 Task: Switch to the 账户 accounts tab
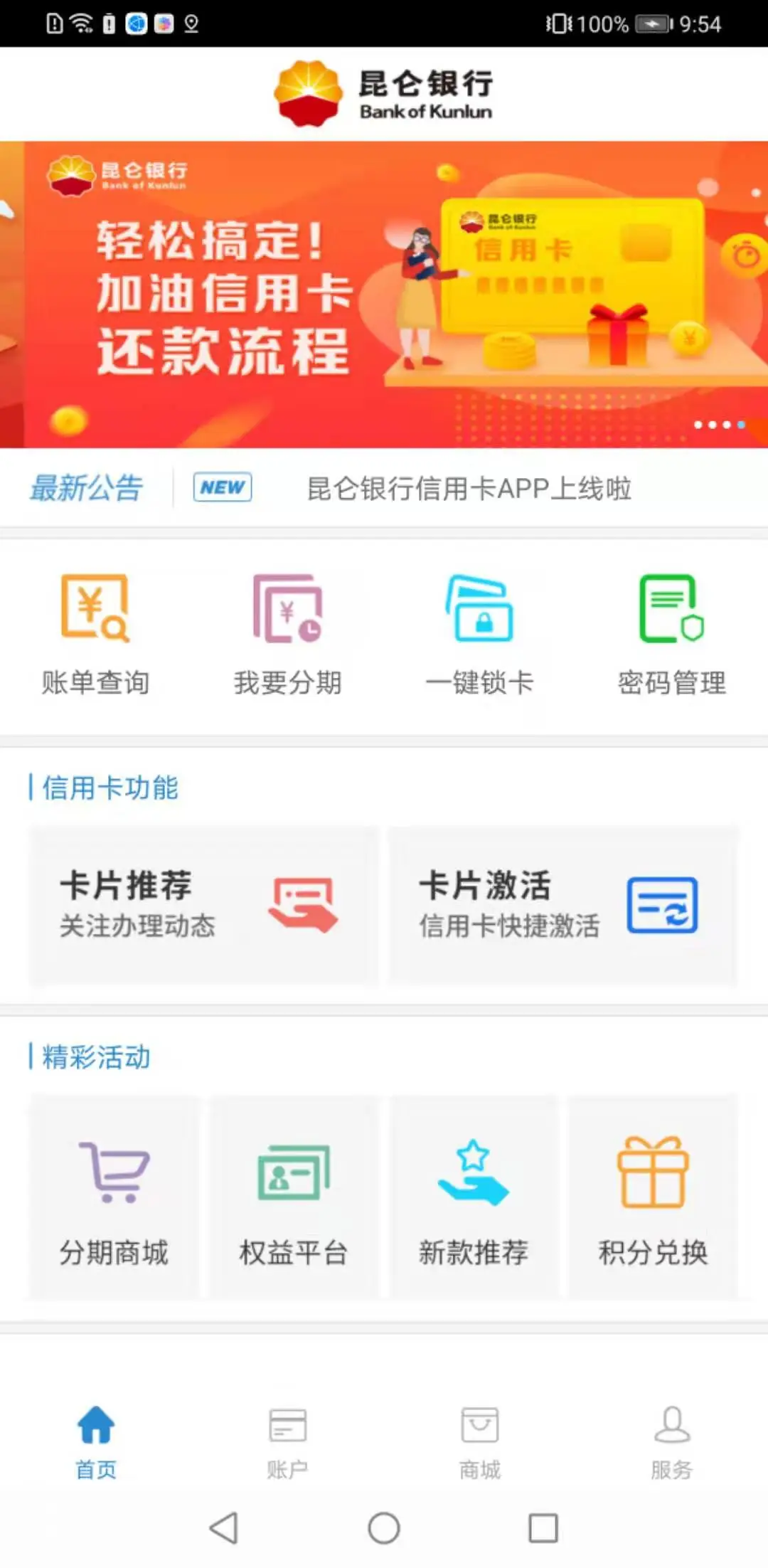pos(287,1444)
